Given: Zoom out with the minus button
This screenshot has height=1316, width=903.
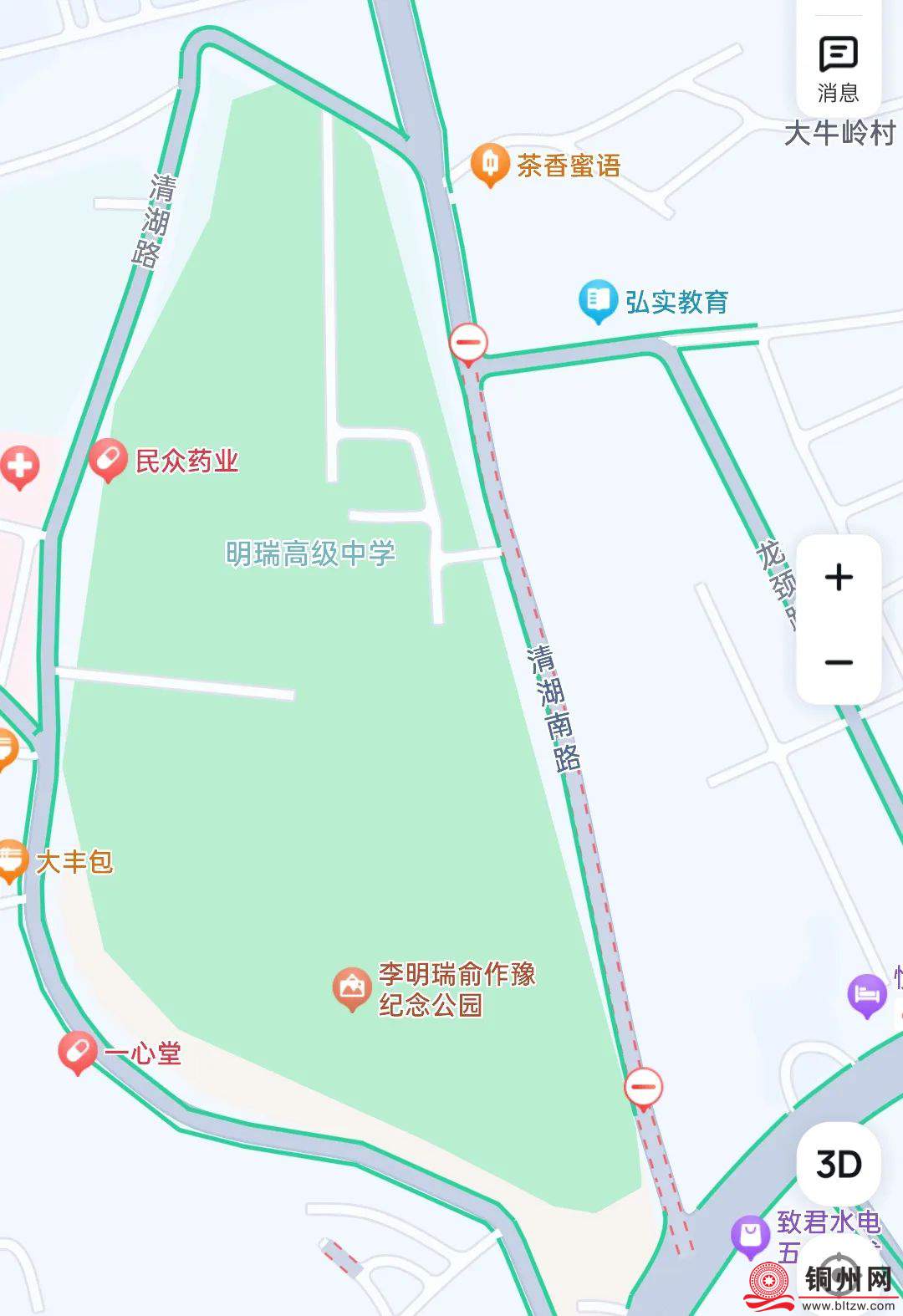Looking at the screenshot, I should [839, 663].
